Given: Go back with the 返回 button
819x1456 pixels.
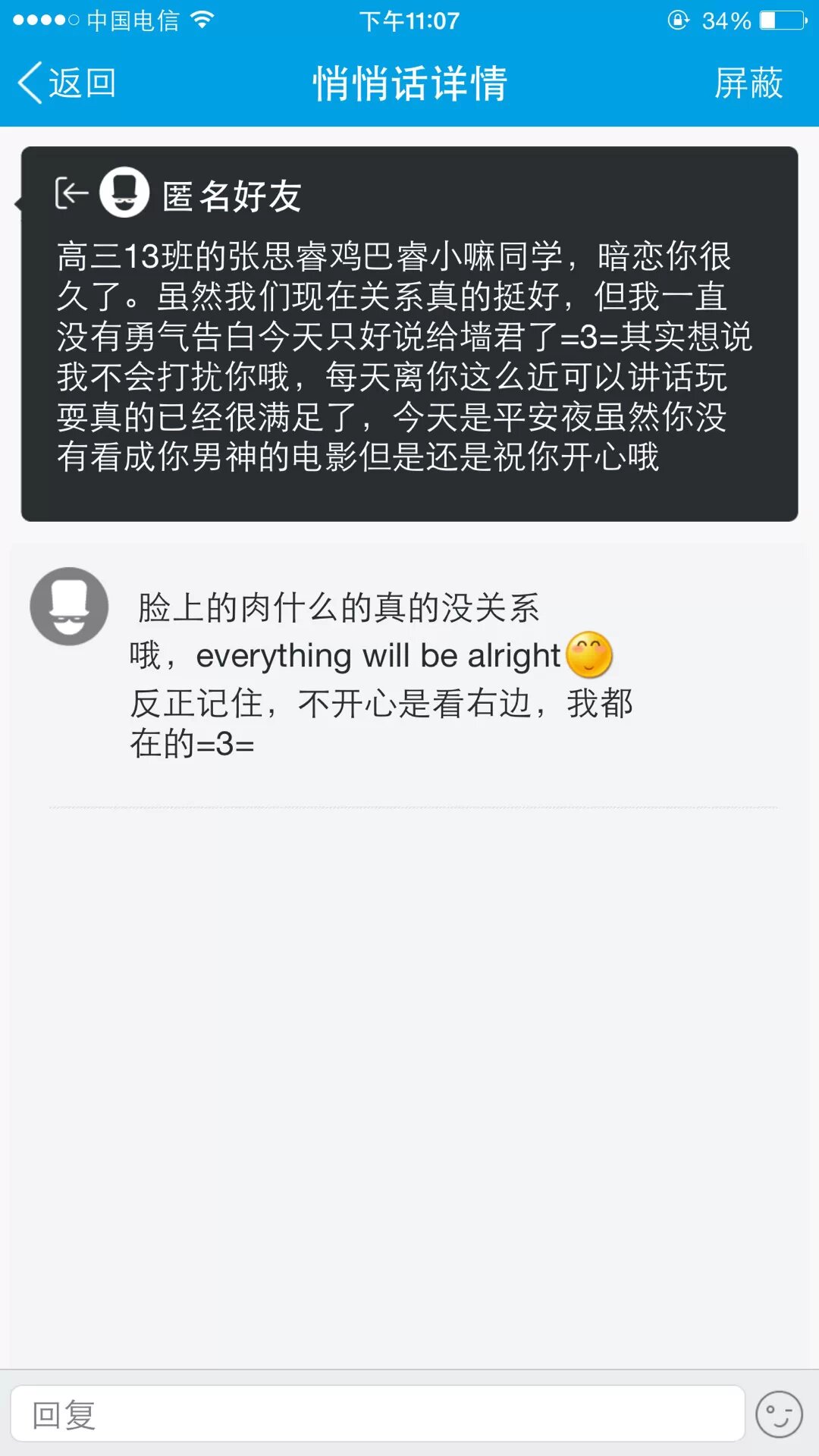Looking at the screenshot, I should (x=67, y=83).
